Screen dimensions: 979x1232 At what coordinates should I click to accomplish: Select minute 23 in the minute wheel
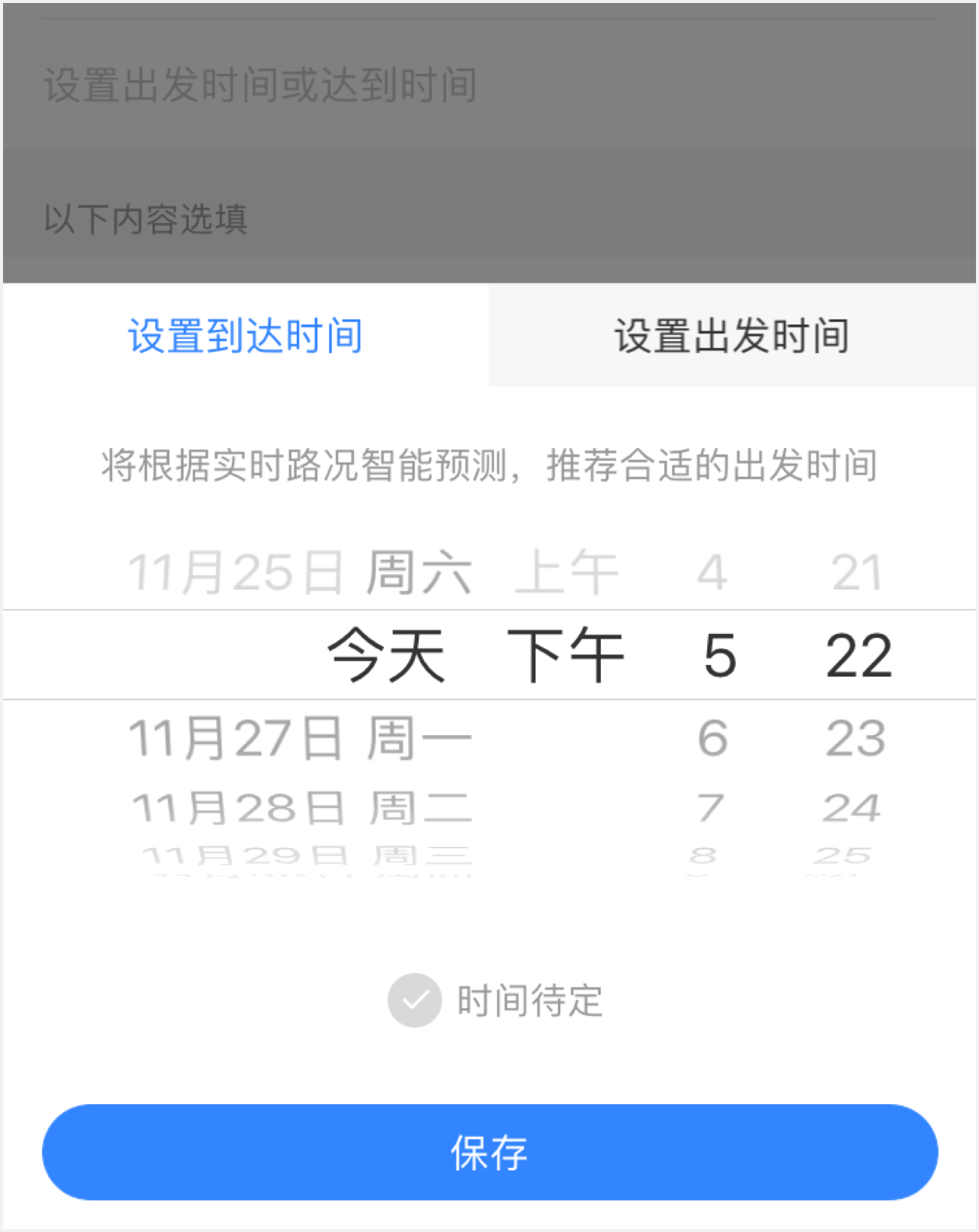(x=855, y=738)
